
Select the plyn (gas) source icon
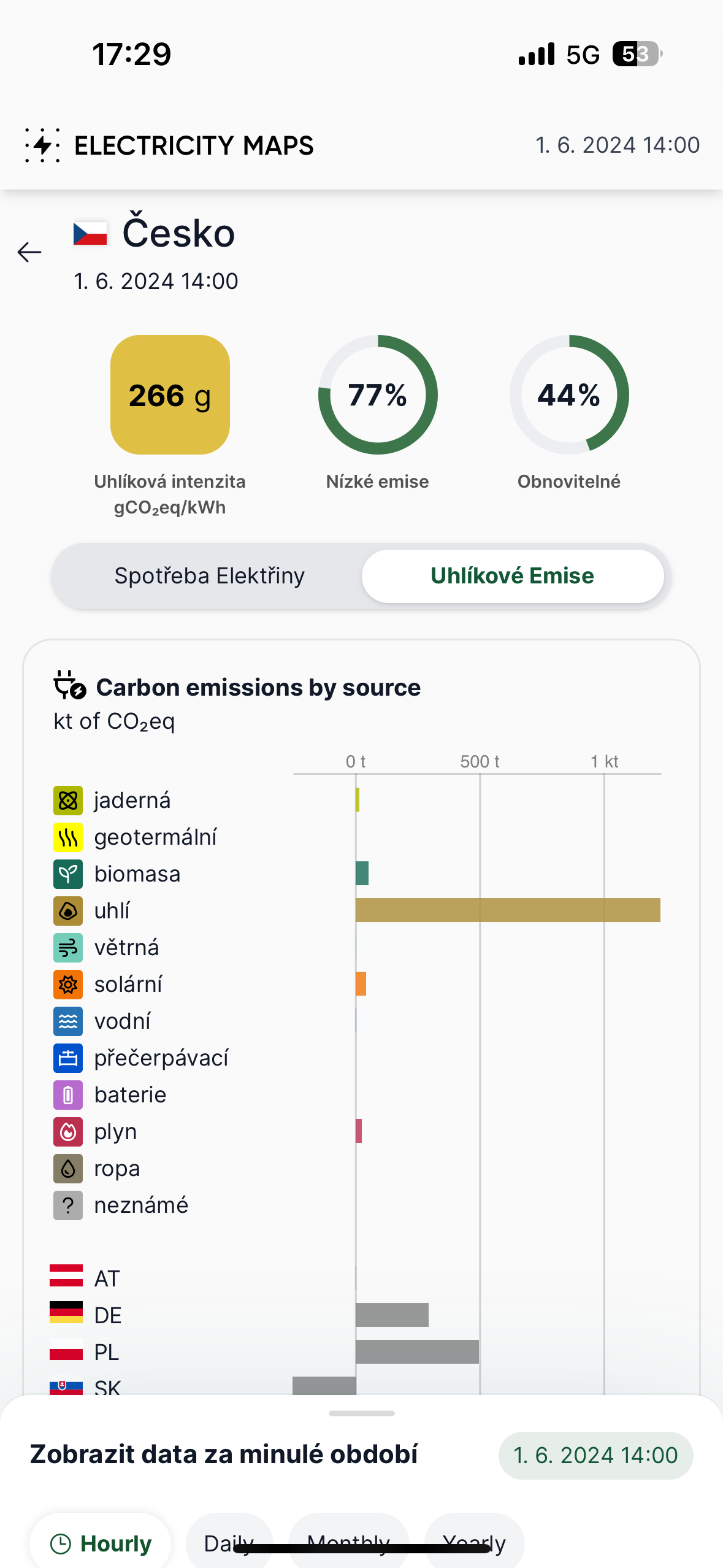67,1132
